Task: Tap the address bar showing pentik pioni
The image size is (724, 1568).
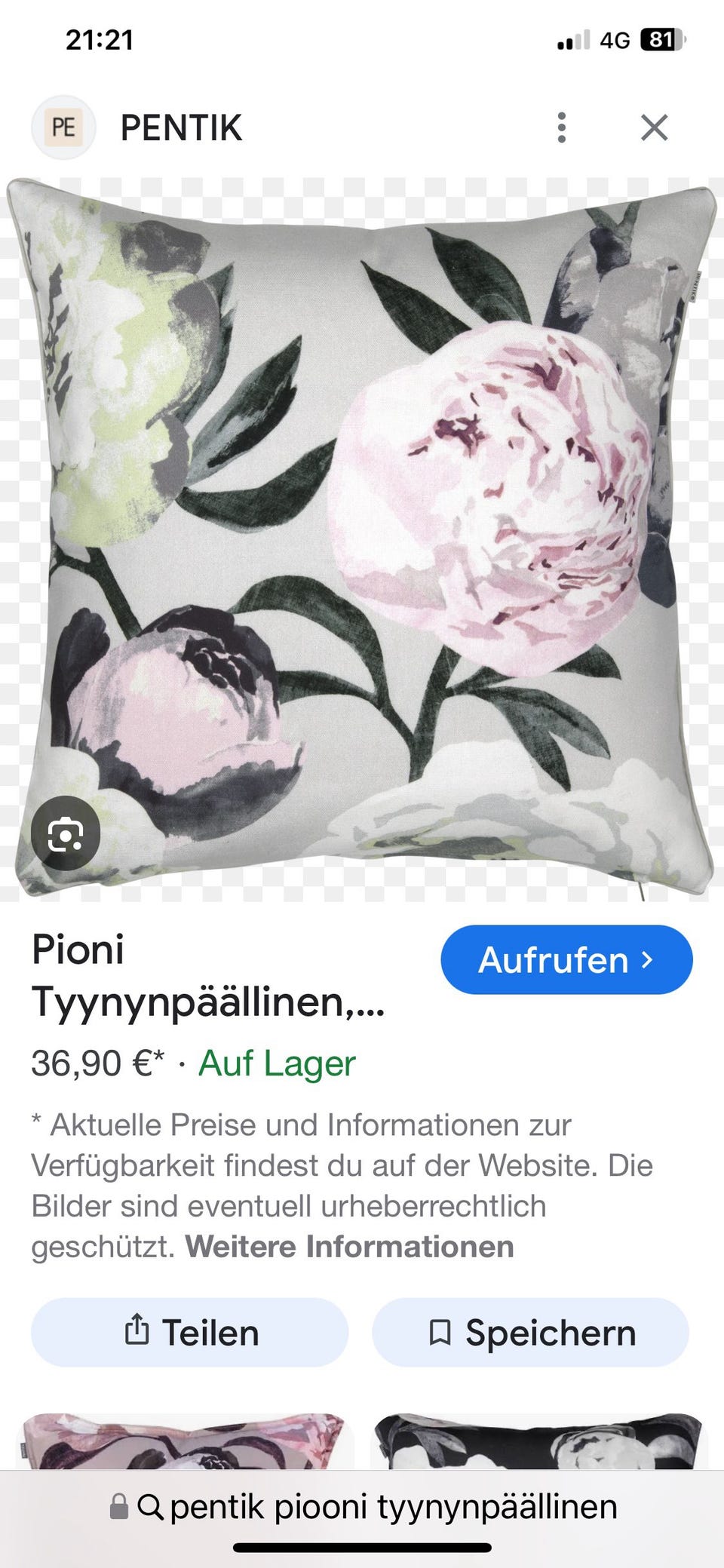Action: click(x=364, y=1507)
